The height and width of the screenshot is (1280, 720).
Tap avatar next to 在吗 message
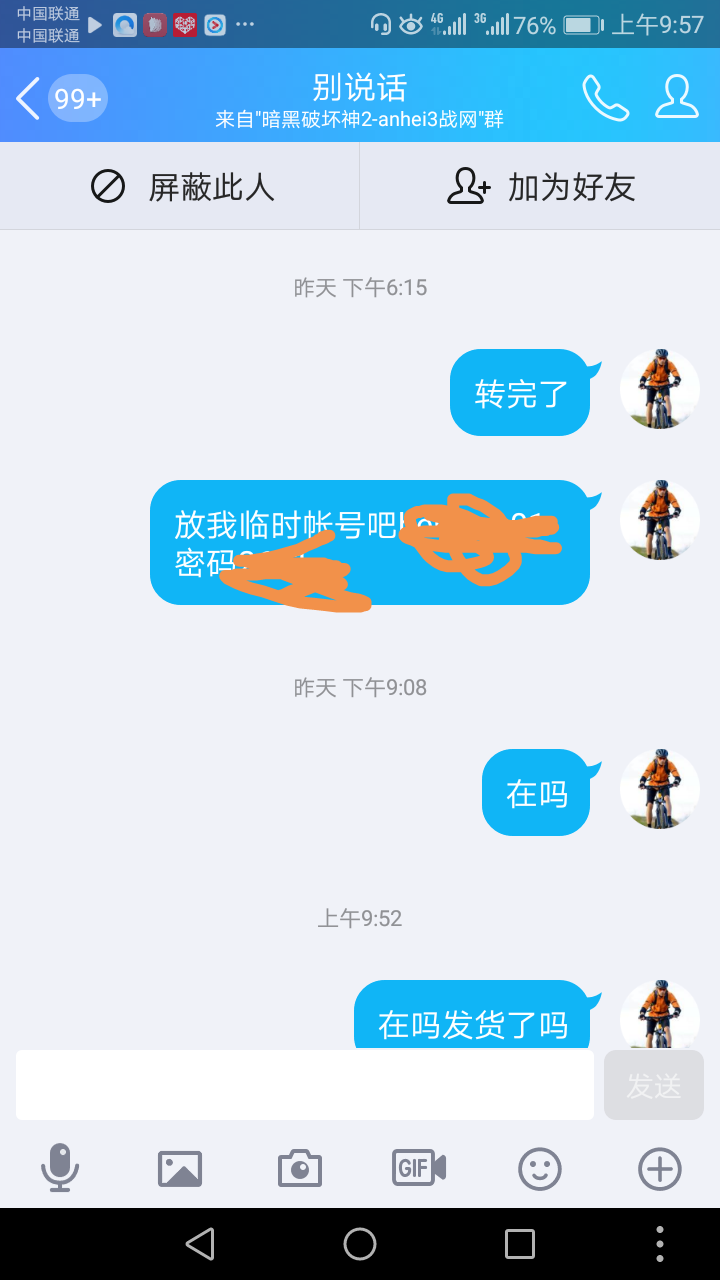pyautogui.click(x=659, y=790)
